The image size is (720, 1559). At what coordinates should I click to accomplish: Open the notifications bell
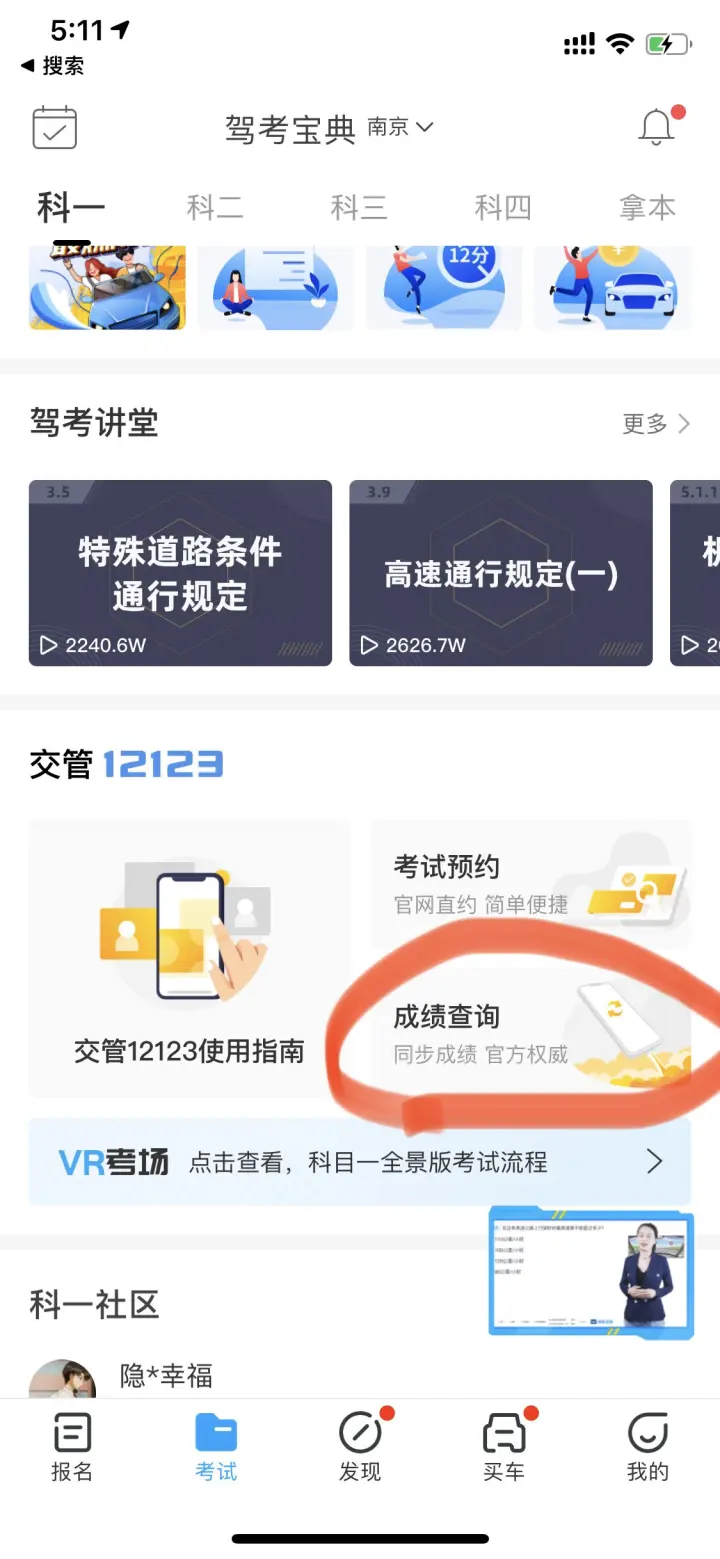657,128
